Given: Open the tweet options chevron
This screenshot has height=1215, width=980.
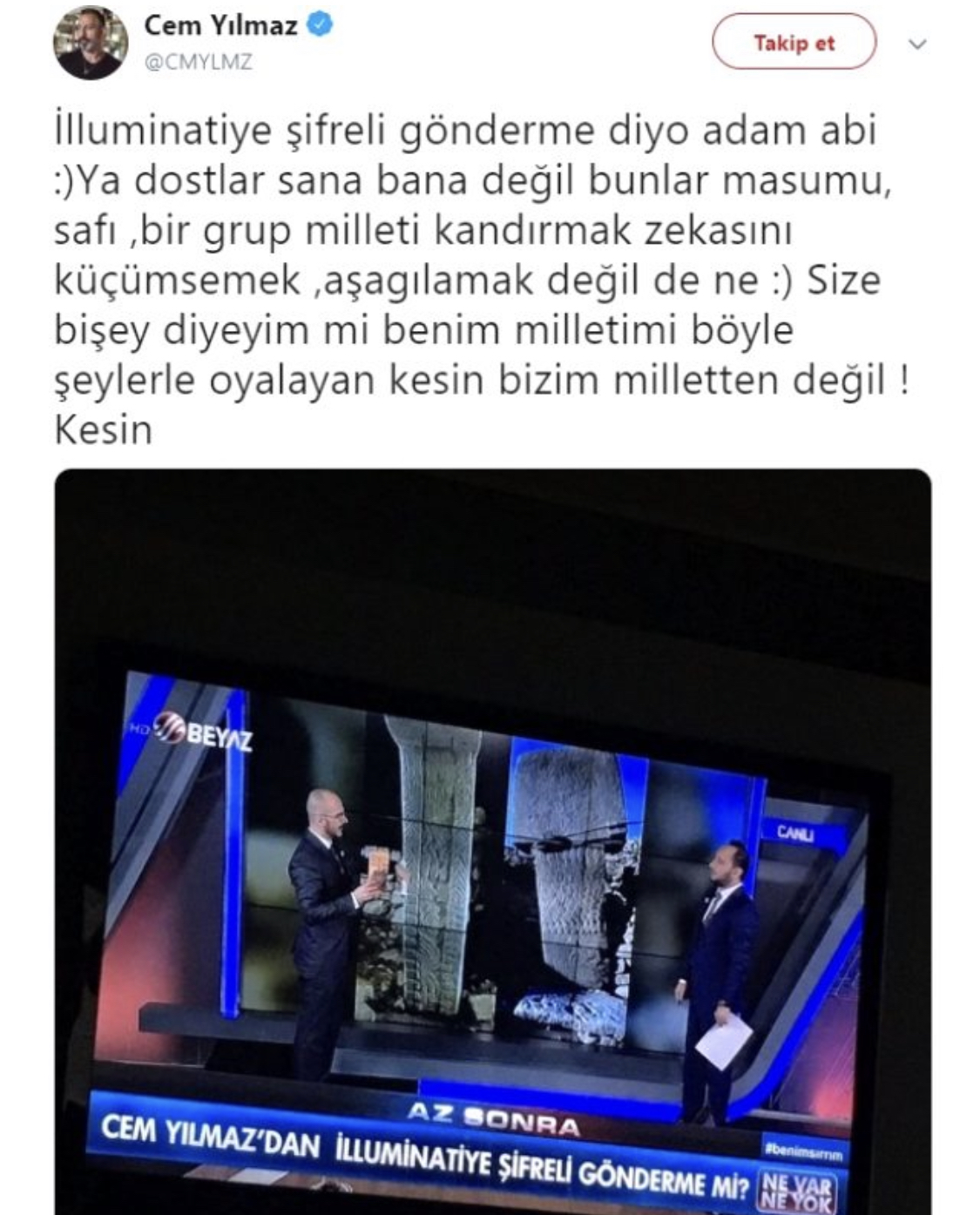Looking at the screenshot, I should [916, 44].
